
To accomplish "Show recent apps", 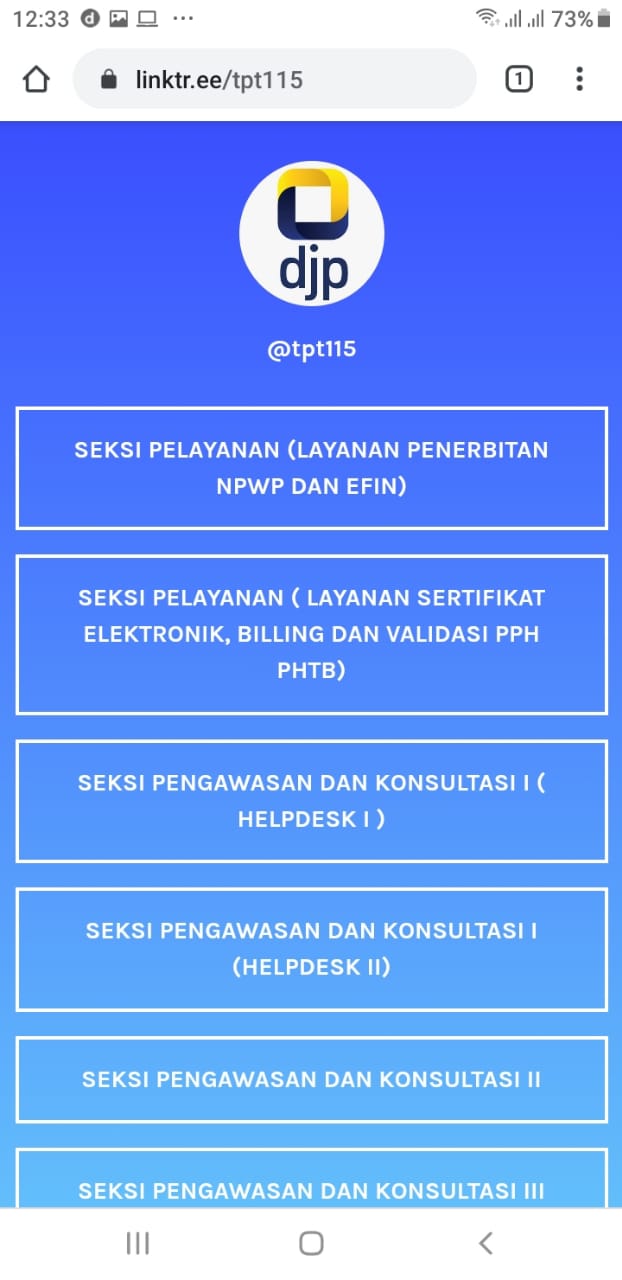I will pyautogui.click(x=138, y=1243).
